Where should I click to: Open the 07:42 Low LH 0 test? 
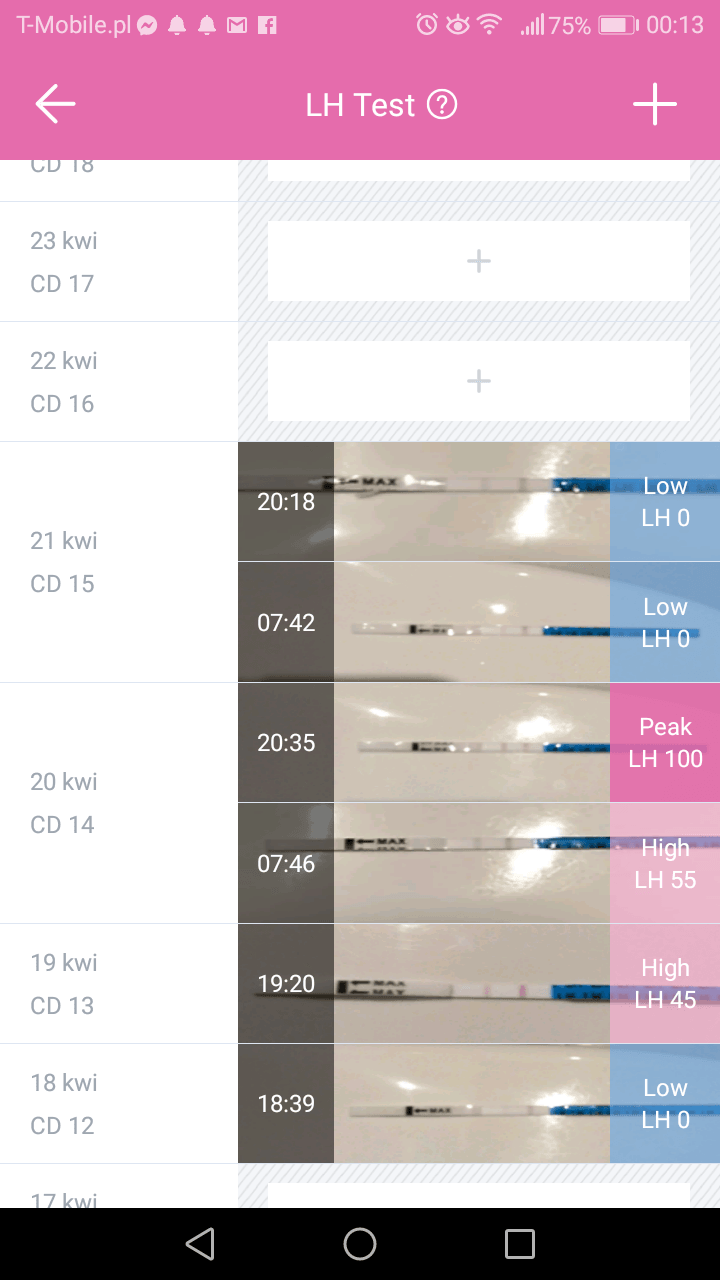[479, 622]
